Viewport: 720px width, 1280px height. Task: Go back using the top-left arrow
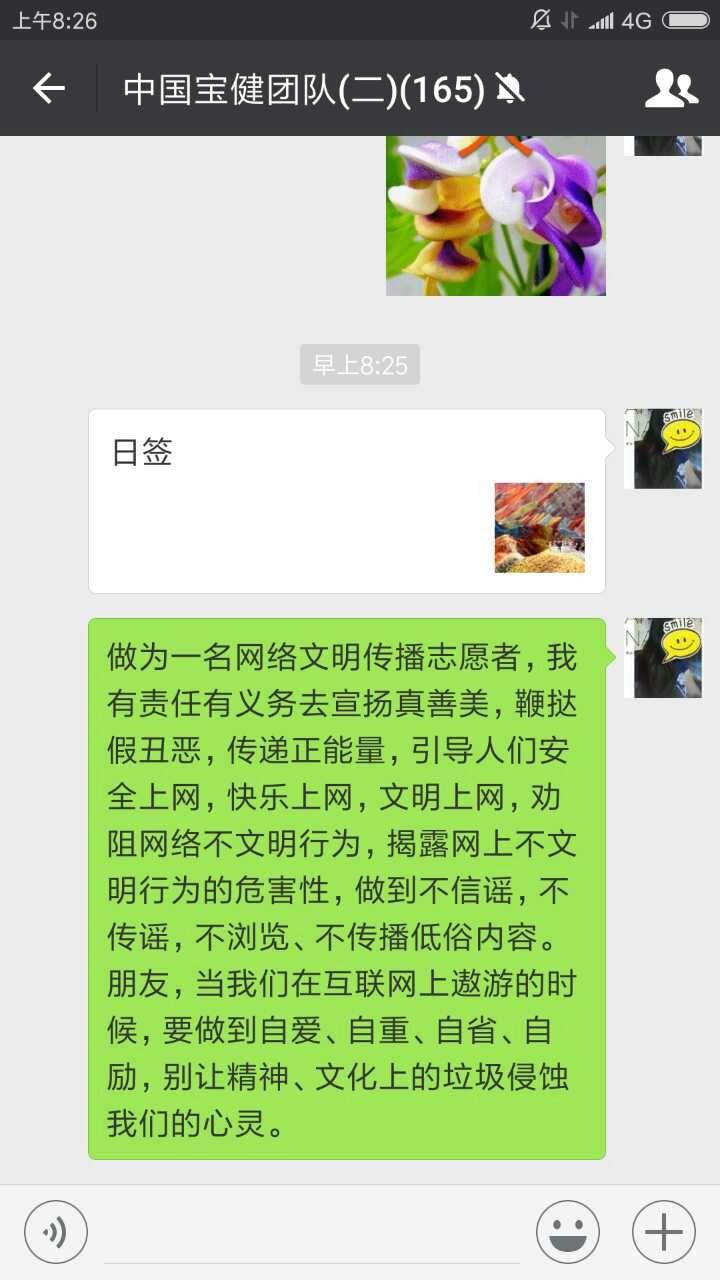(48, 89)
